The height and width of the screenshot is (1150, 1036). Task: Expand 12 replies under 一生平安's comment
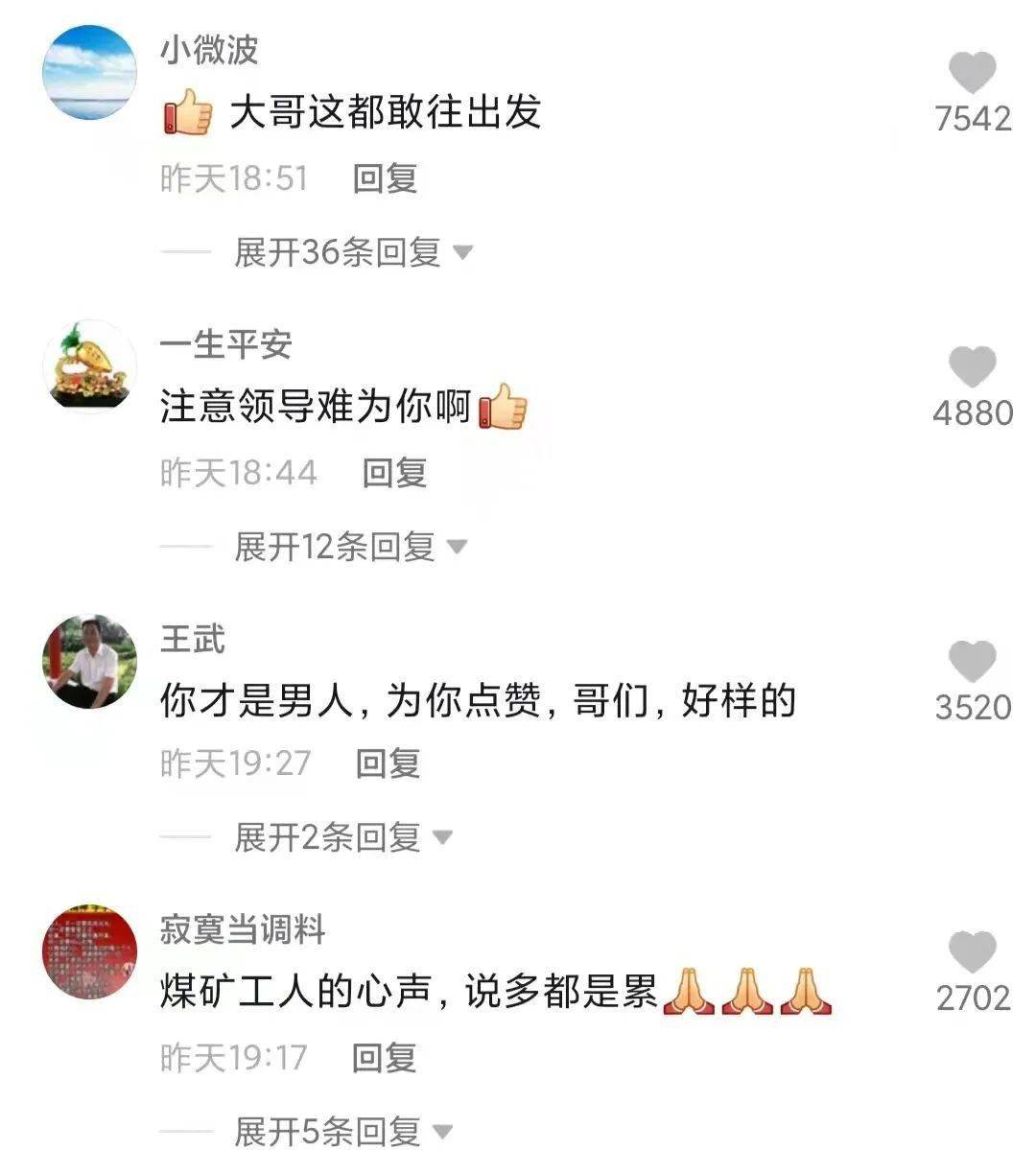[x=350, y=547]
